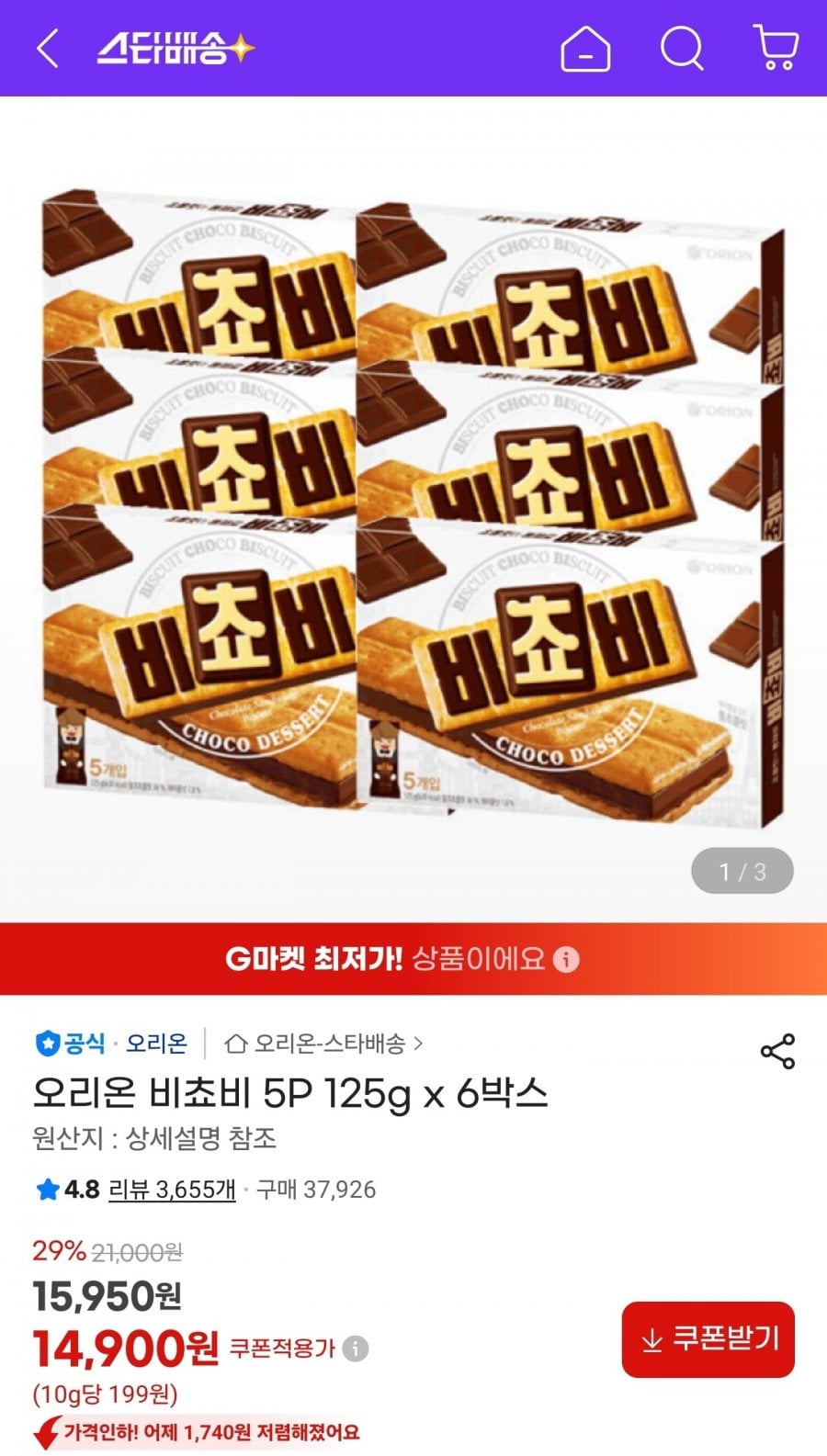Viewport: 827px width, 1456px height.
Task: Open the shopping cart
Action: tap(776, 48)
